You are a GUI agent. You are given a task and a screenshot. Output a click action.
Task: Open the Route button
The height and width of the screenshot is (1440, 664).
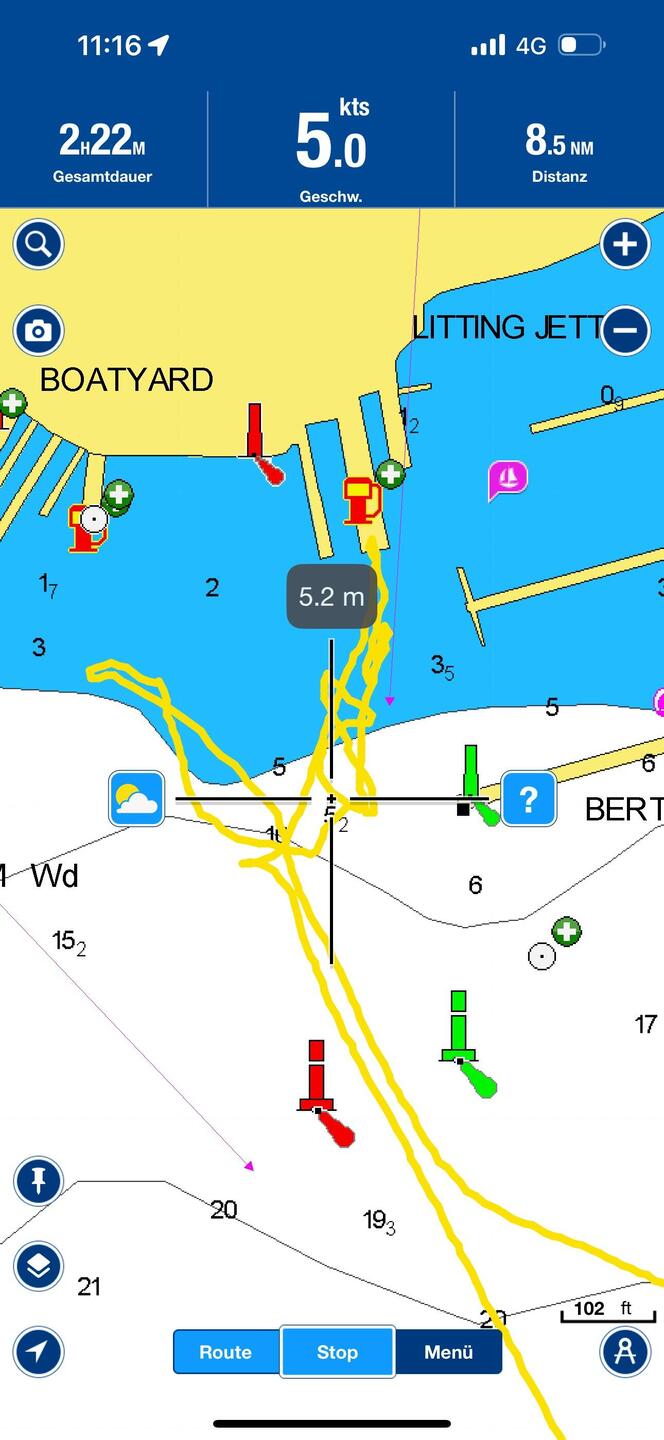(226, 1352)
